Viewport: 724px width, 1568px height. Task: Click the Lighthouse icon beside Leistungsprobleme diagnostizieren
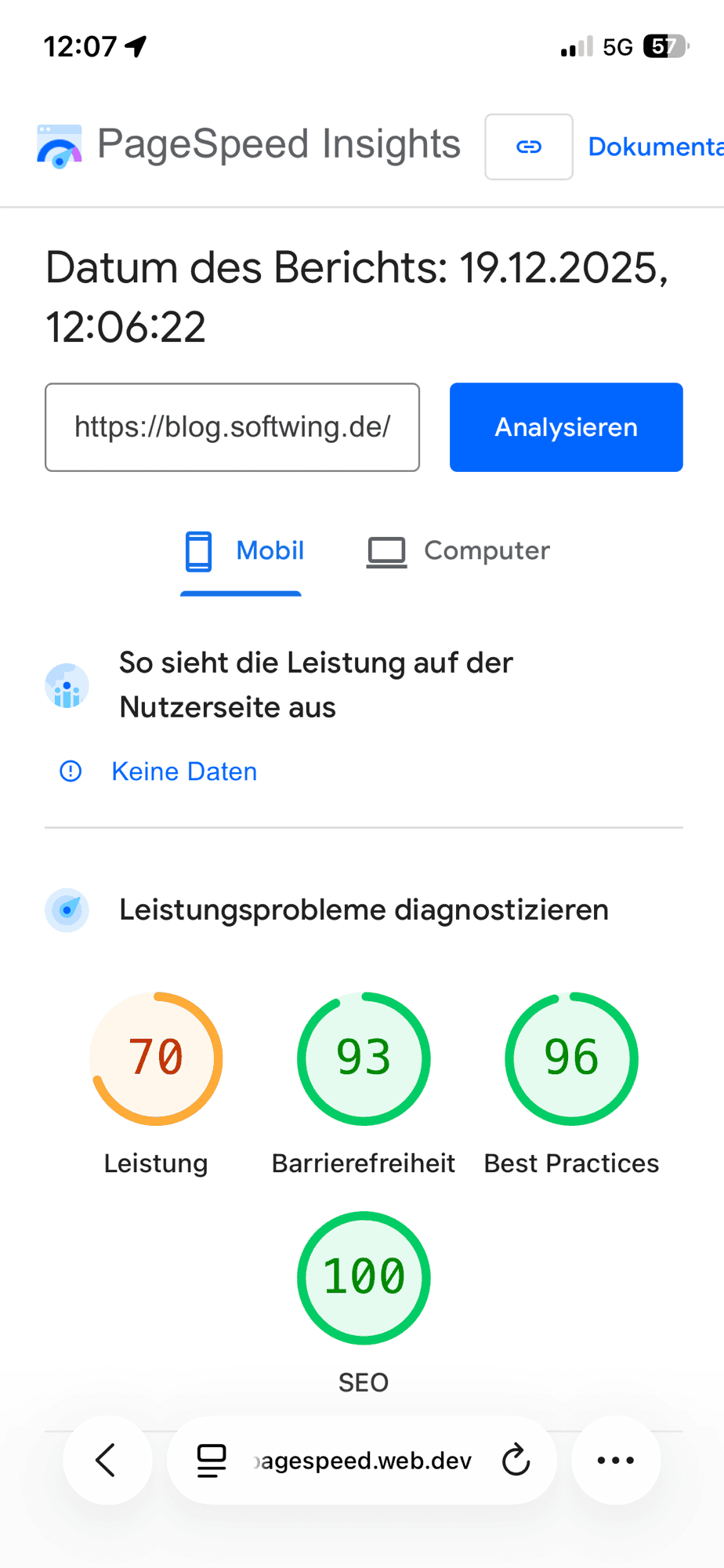(67, 909)
